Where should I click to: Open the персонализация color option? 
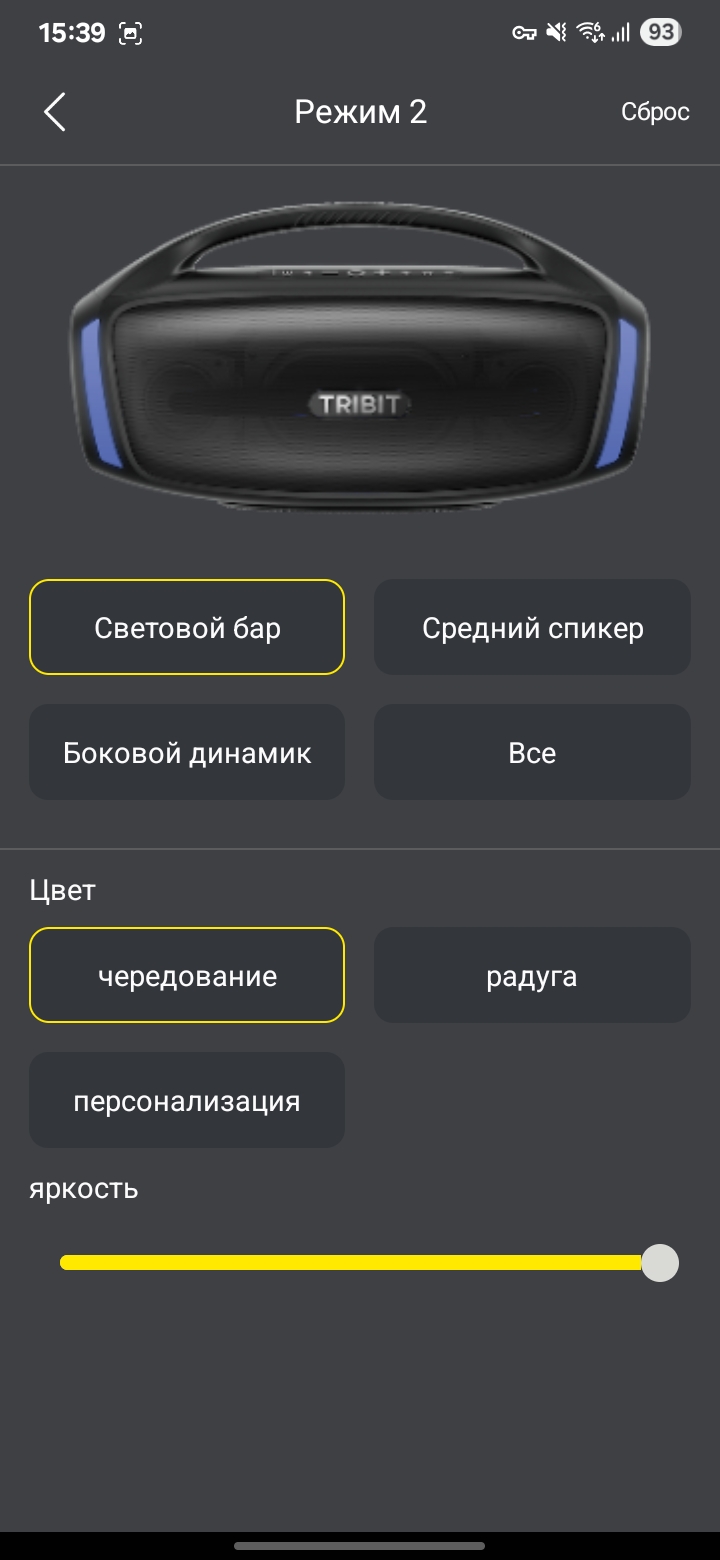coord(187,1100)
